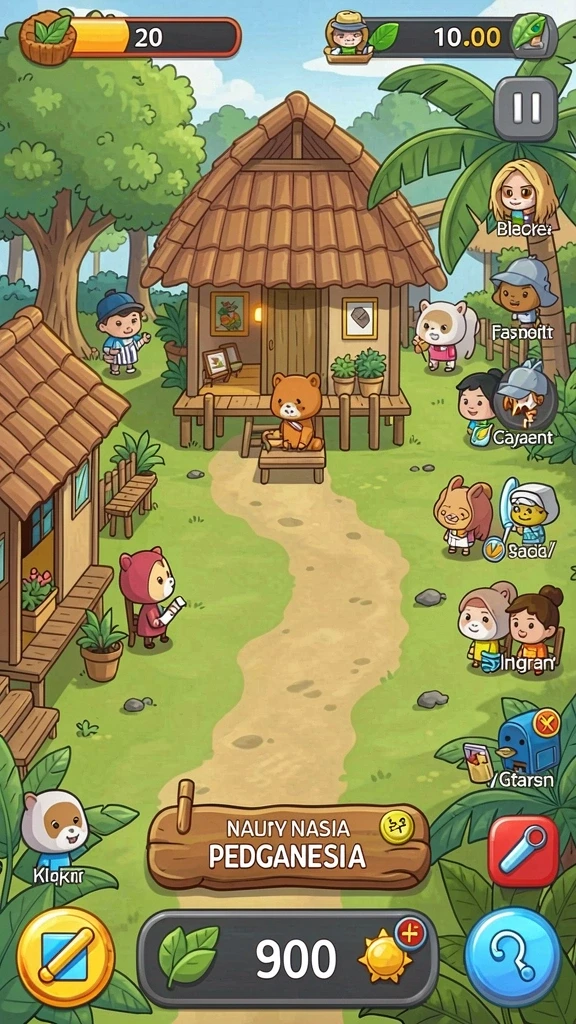Pause the game

[x=526, y=109]
